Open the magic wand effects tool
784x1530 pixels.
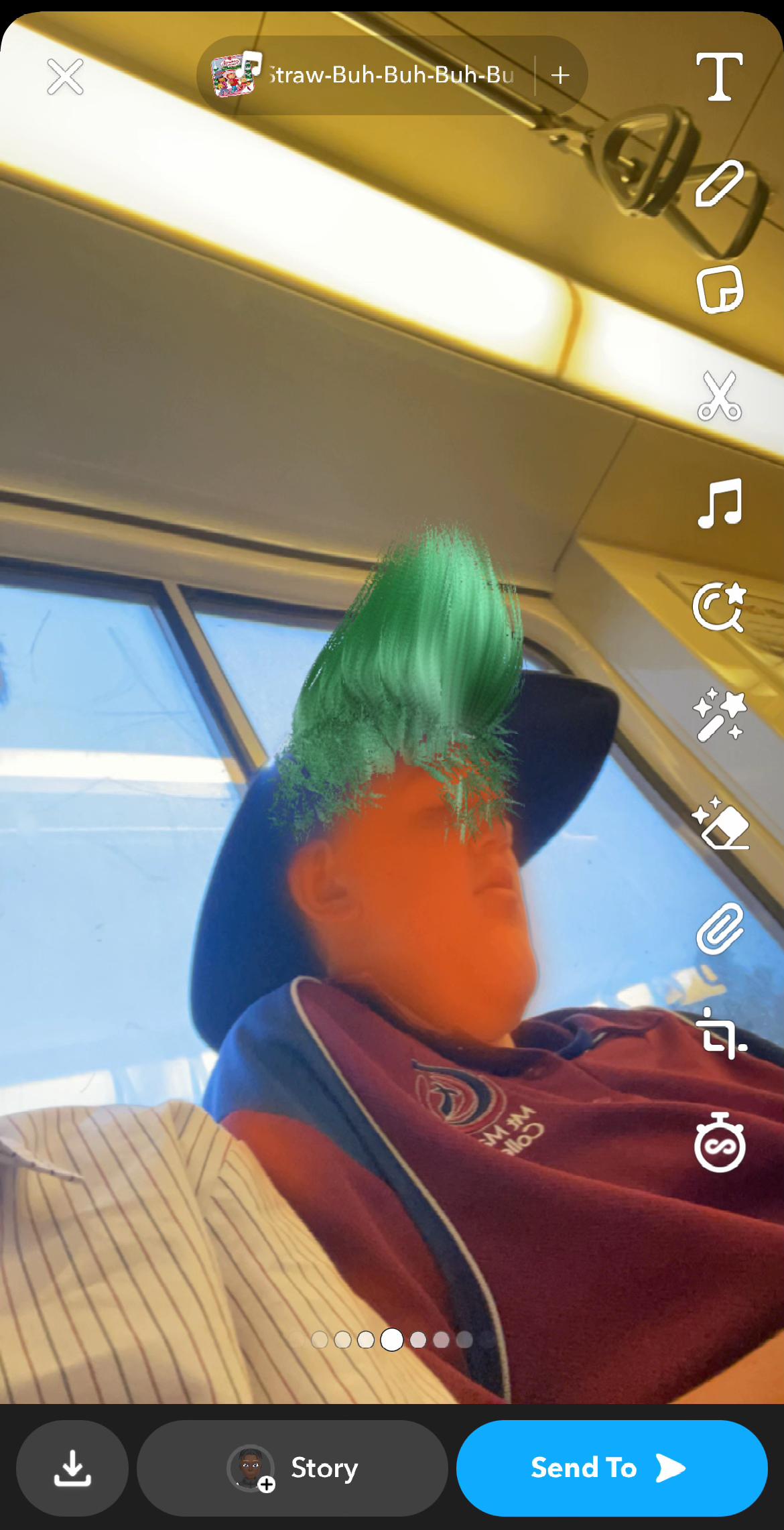(719, 714)
